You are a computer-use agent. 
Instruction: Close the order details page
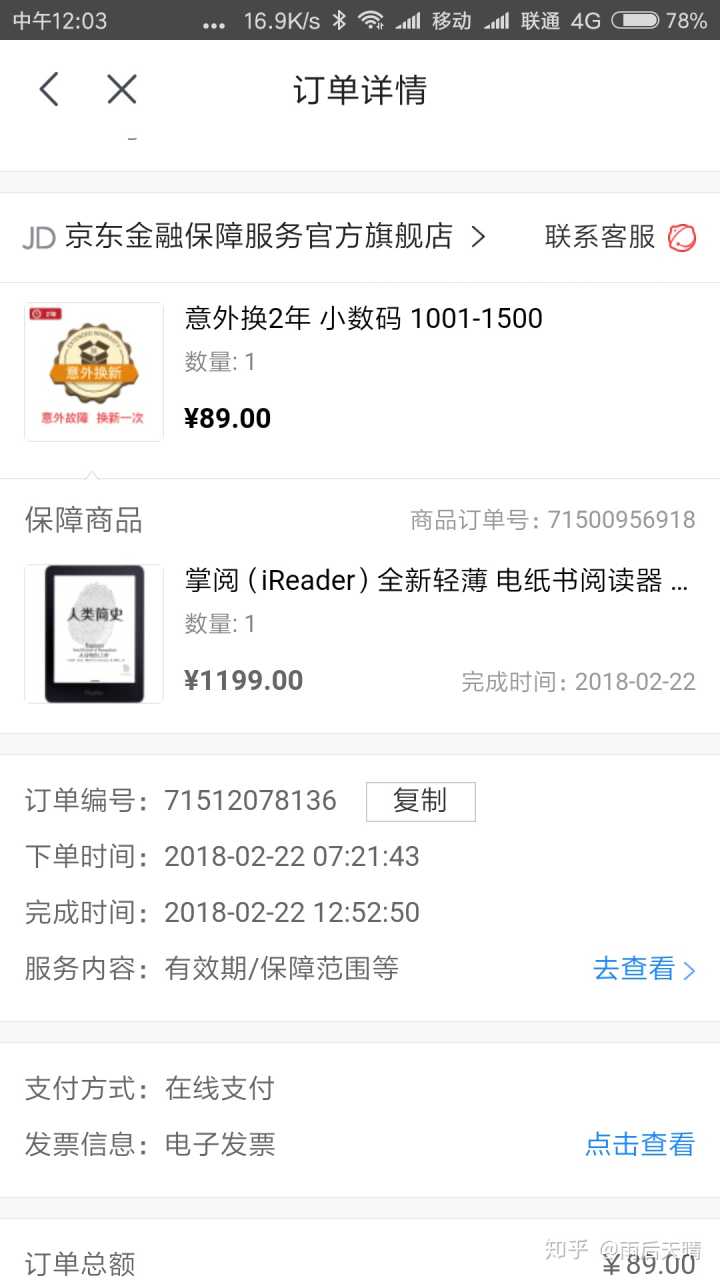(x=122, y=90)
